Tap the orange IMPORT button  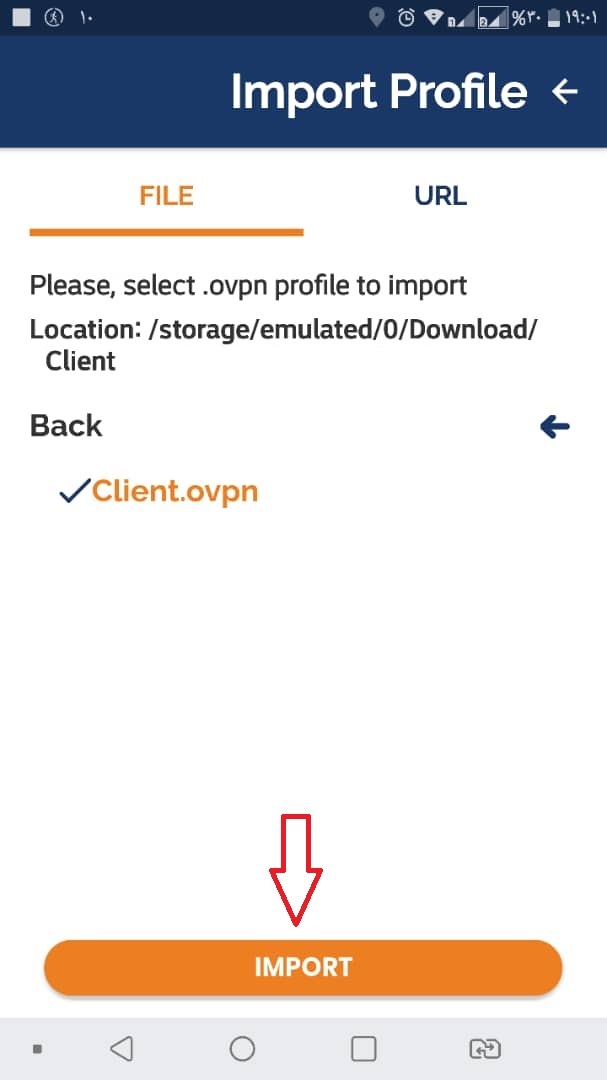[x=303, y=967]
